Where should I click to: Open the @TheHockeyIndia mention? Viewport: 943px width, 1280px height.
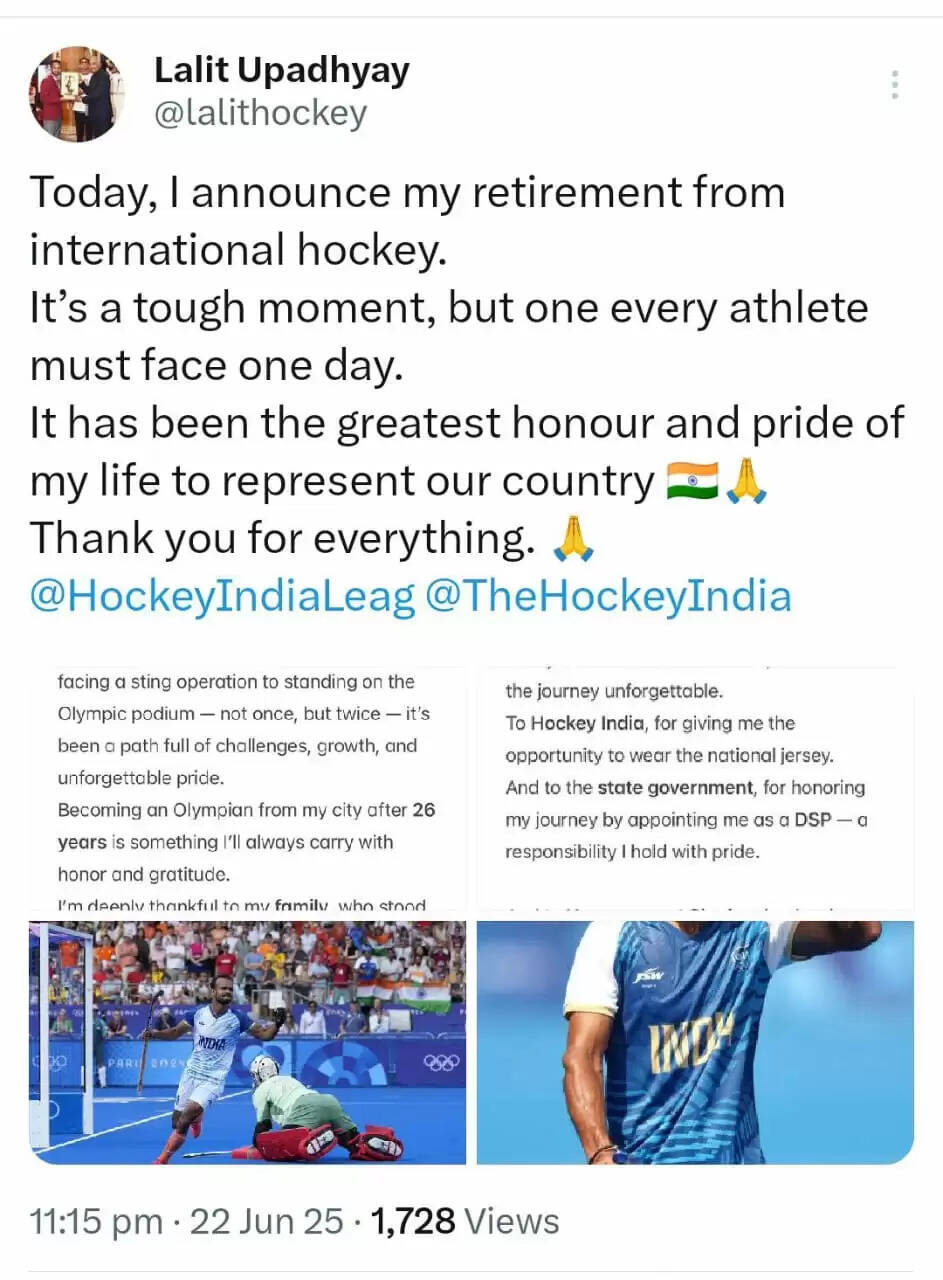point(608,596)
